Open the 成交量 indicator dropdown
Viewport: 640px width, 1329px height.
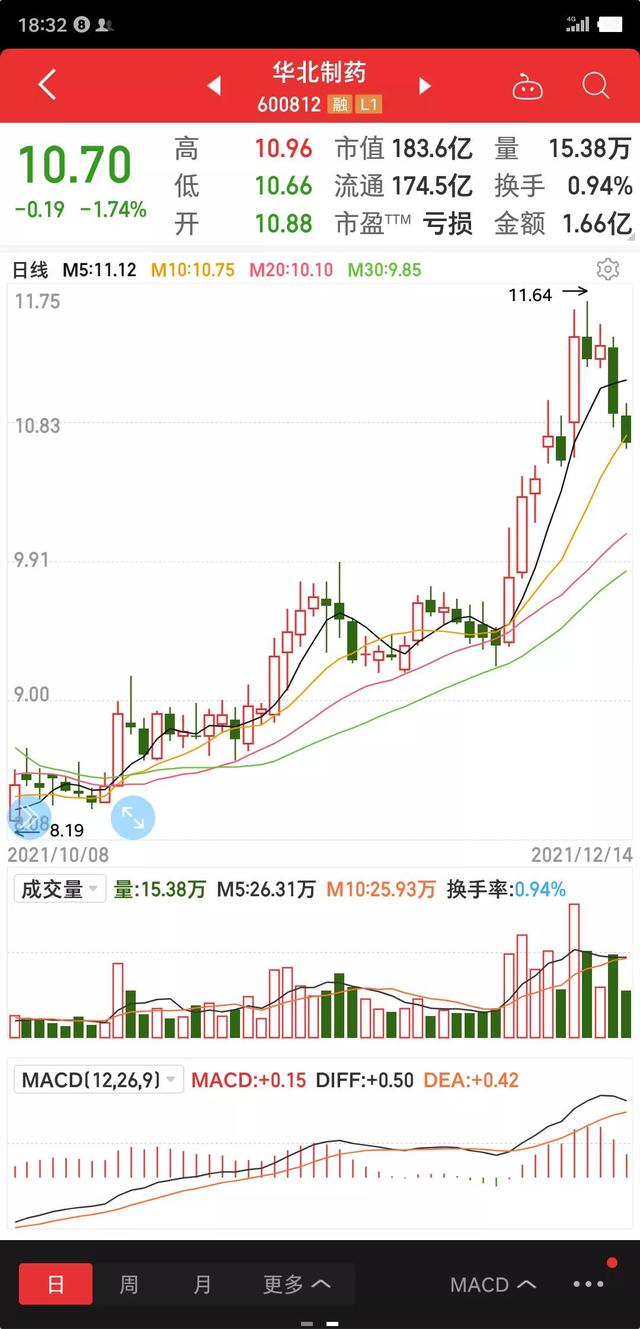tap(60, 889)
